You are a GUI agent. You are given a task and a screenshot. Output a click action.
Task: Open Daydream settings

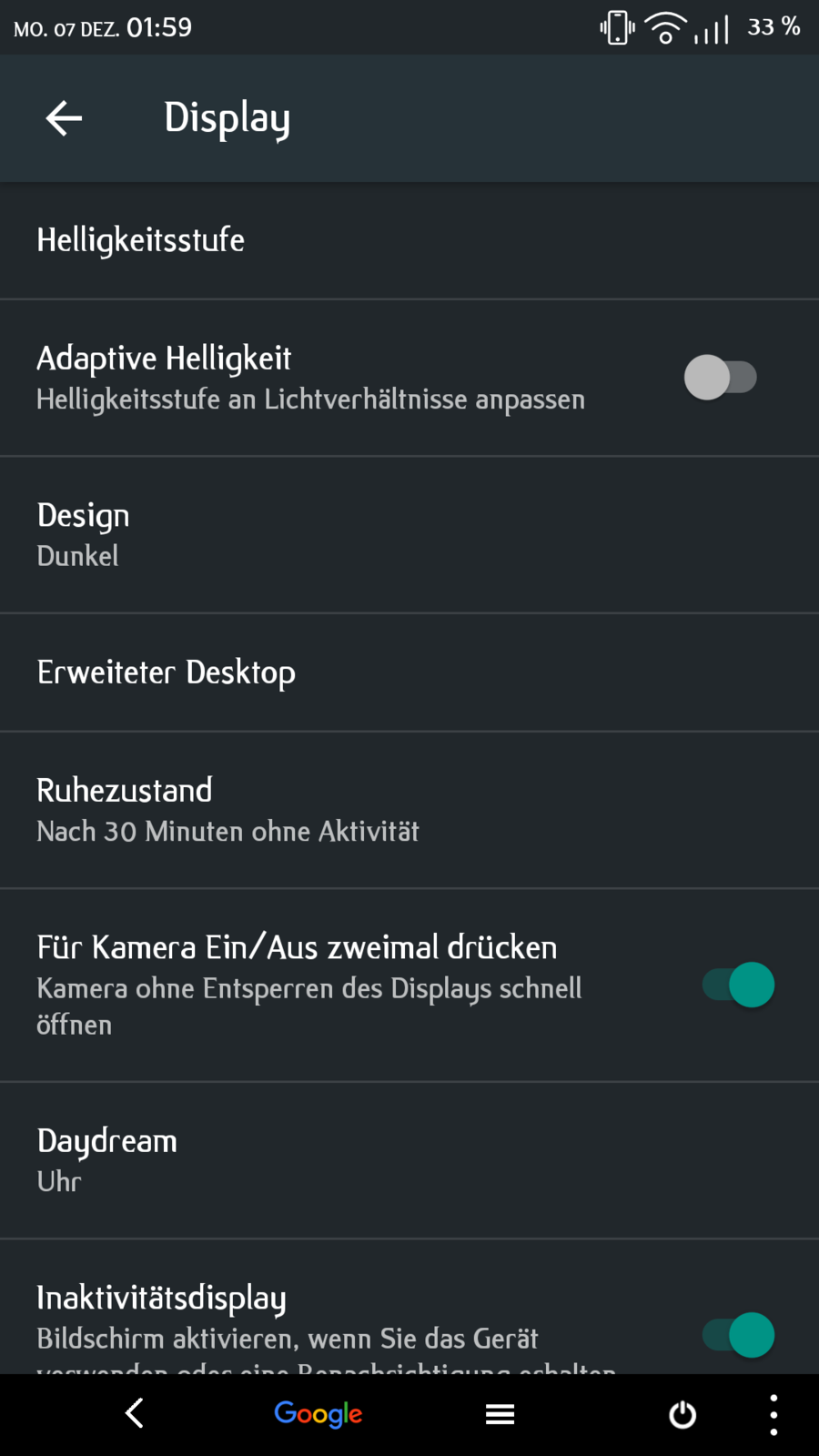click(x=409, y=1160)
